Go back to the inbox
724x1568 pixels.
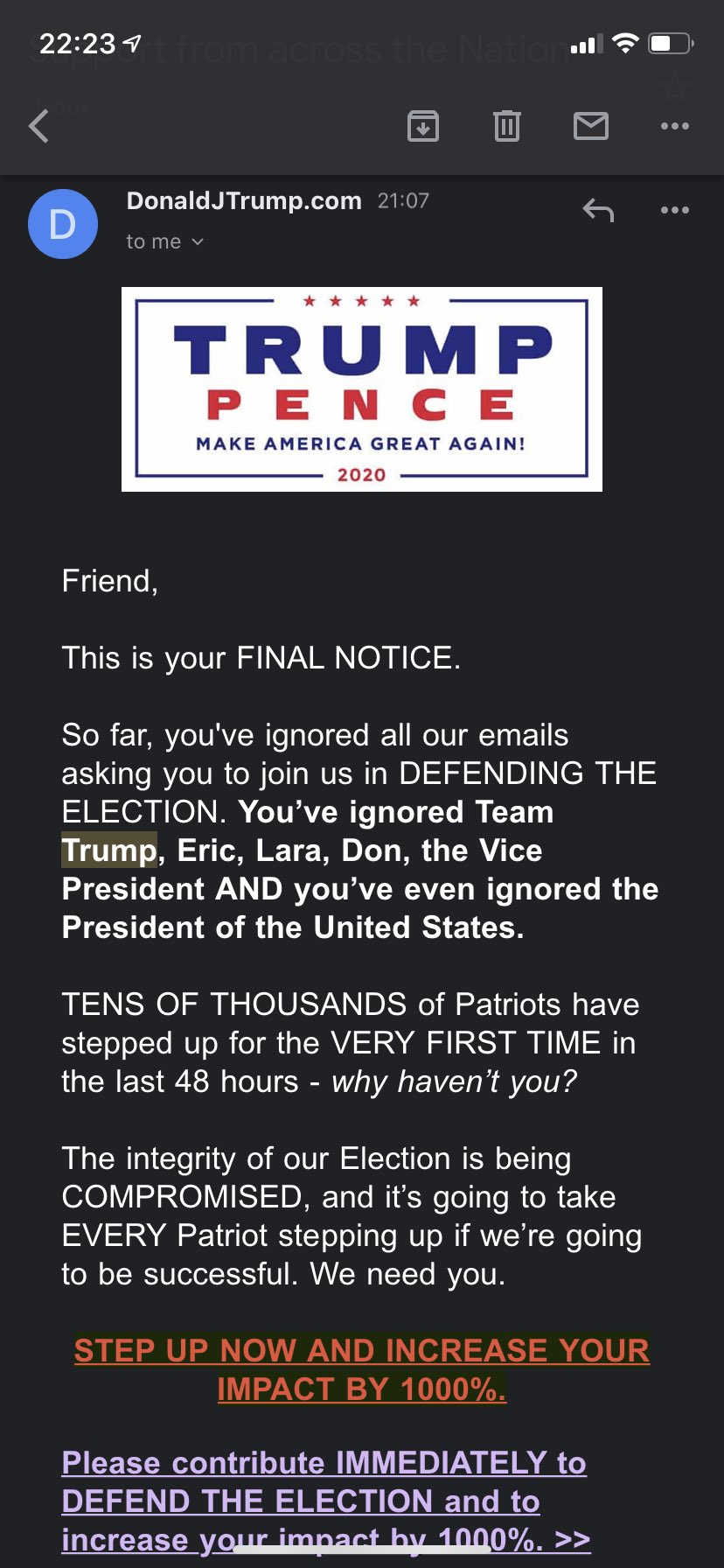click(38, 126)
